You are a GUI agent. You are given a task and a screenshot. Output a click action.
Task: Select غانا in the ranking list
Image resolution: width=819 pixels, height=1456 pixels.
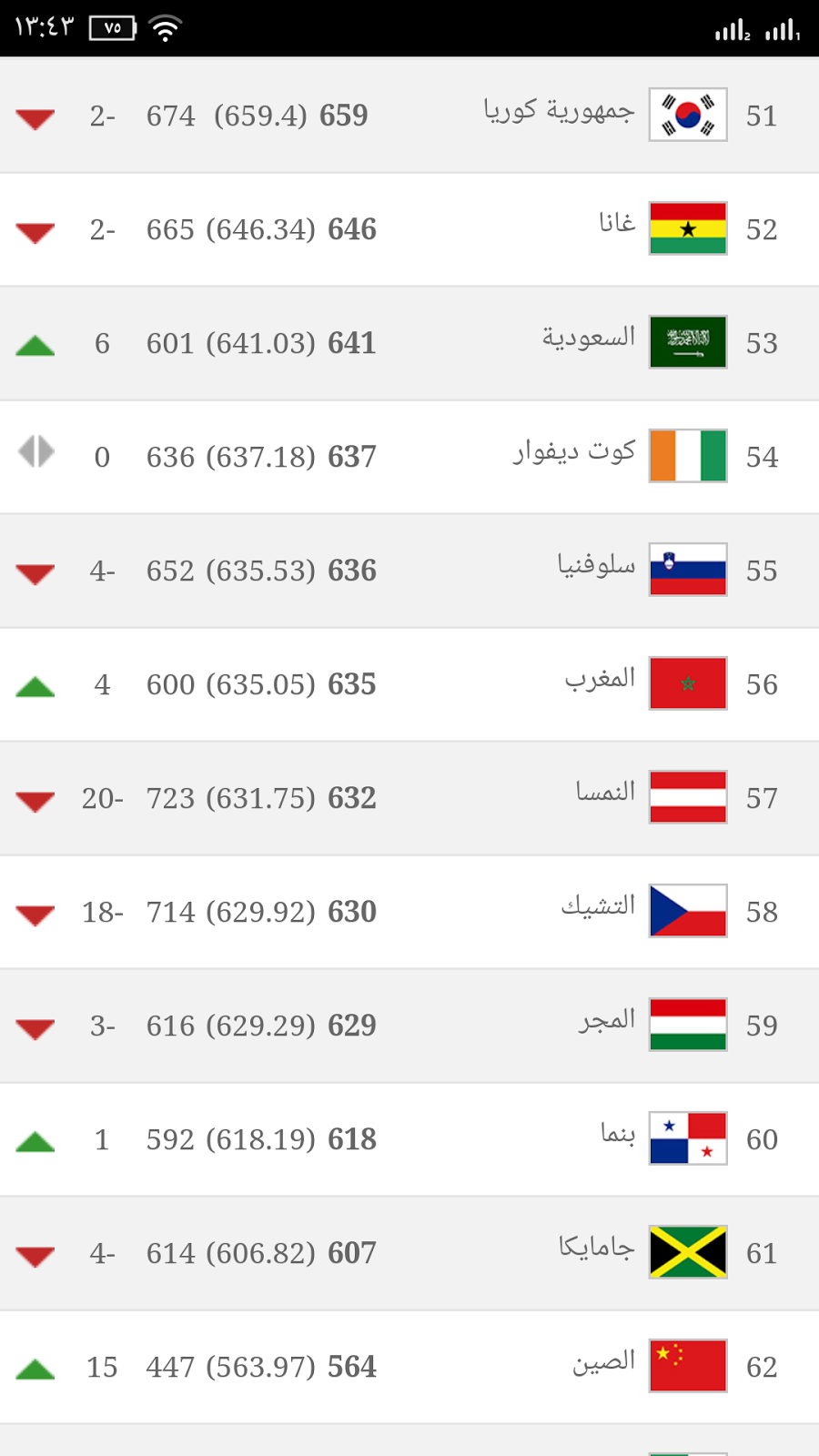616,227
